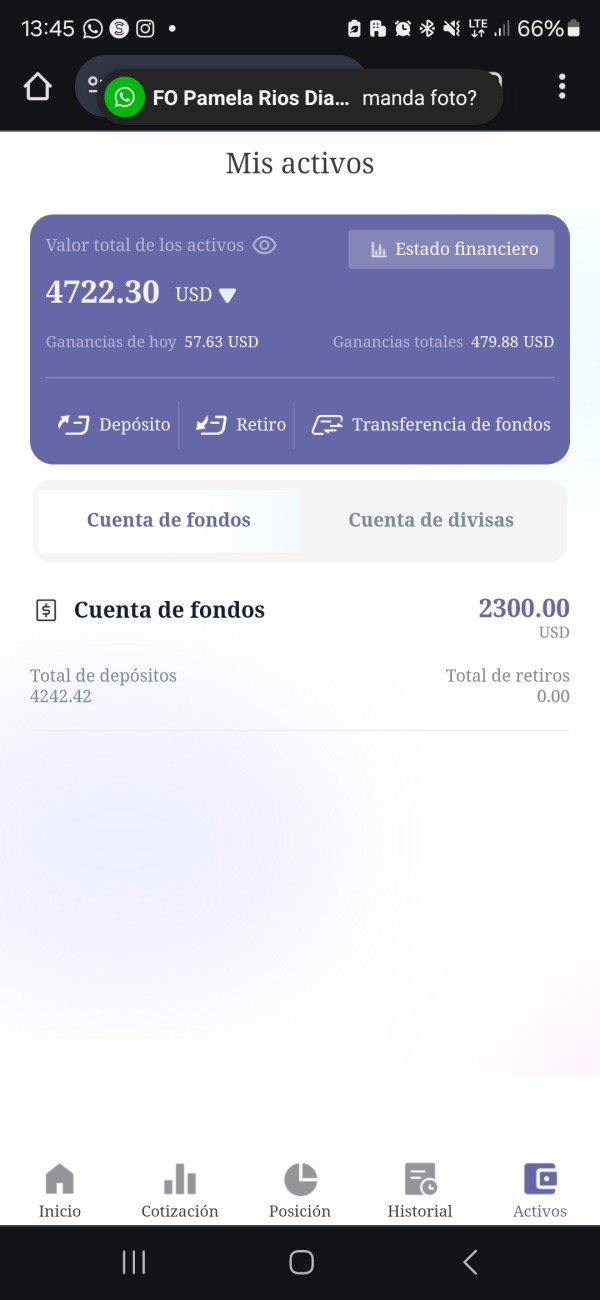Tap the browser home icon
Image resolution: width=600 pixels, height=1300 pixels.
coord(38,87)
